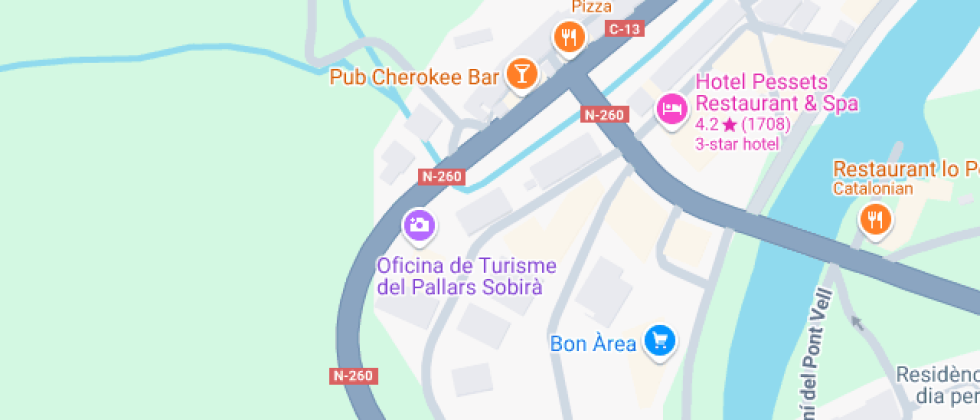Open the Bon Àrea shopping cart pin
Image resolution: width=980 pixels, height=420 pixels.
tap(659, 341)
